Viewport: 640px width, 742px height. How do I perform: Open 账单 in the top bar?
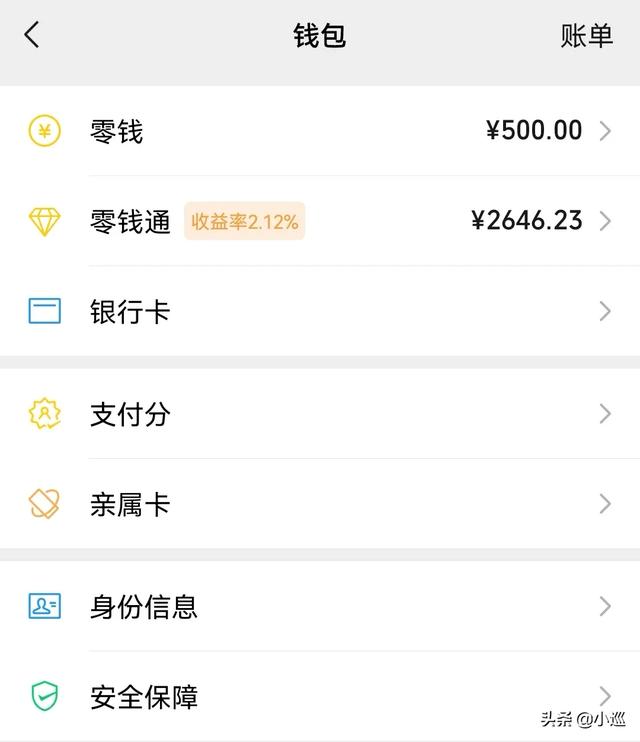586,36
